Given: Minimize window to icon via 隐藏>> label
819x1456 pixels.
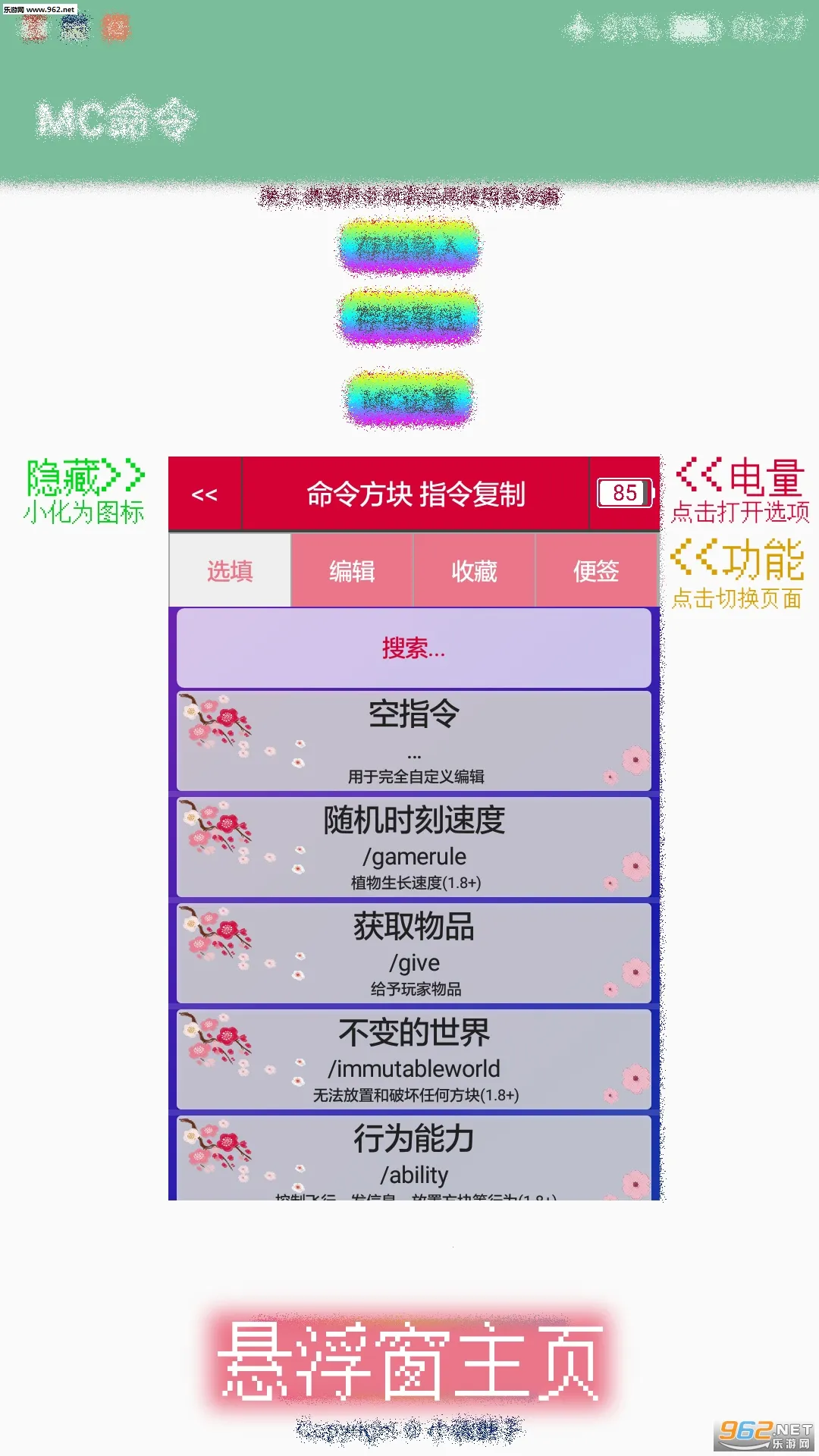Looking at the screenshot, I should click(x=83, y=478).
